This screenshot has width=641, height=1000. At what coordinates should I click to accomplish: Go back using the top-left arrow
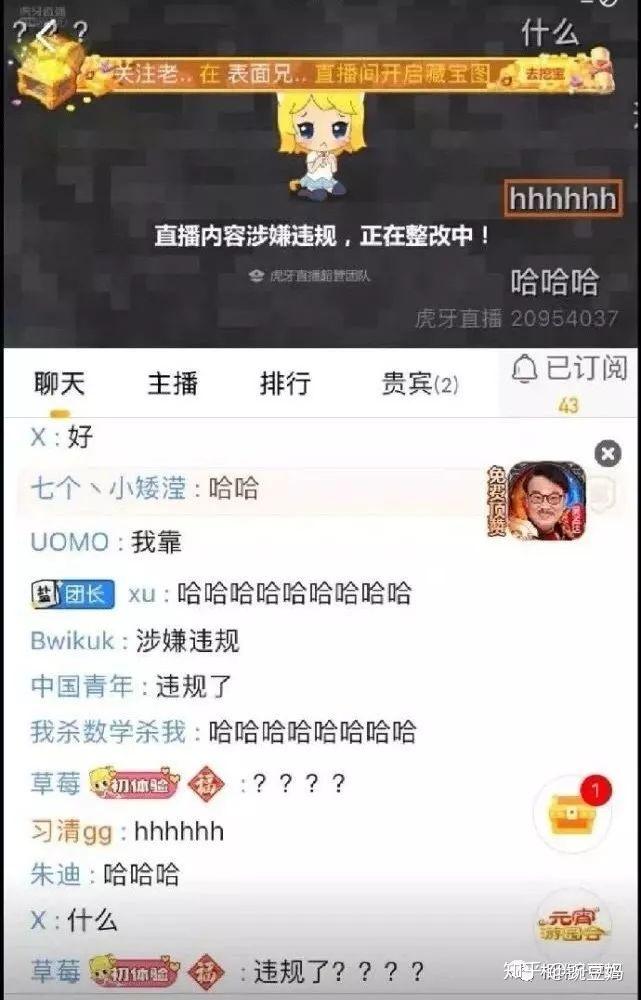(45, 35)
